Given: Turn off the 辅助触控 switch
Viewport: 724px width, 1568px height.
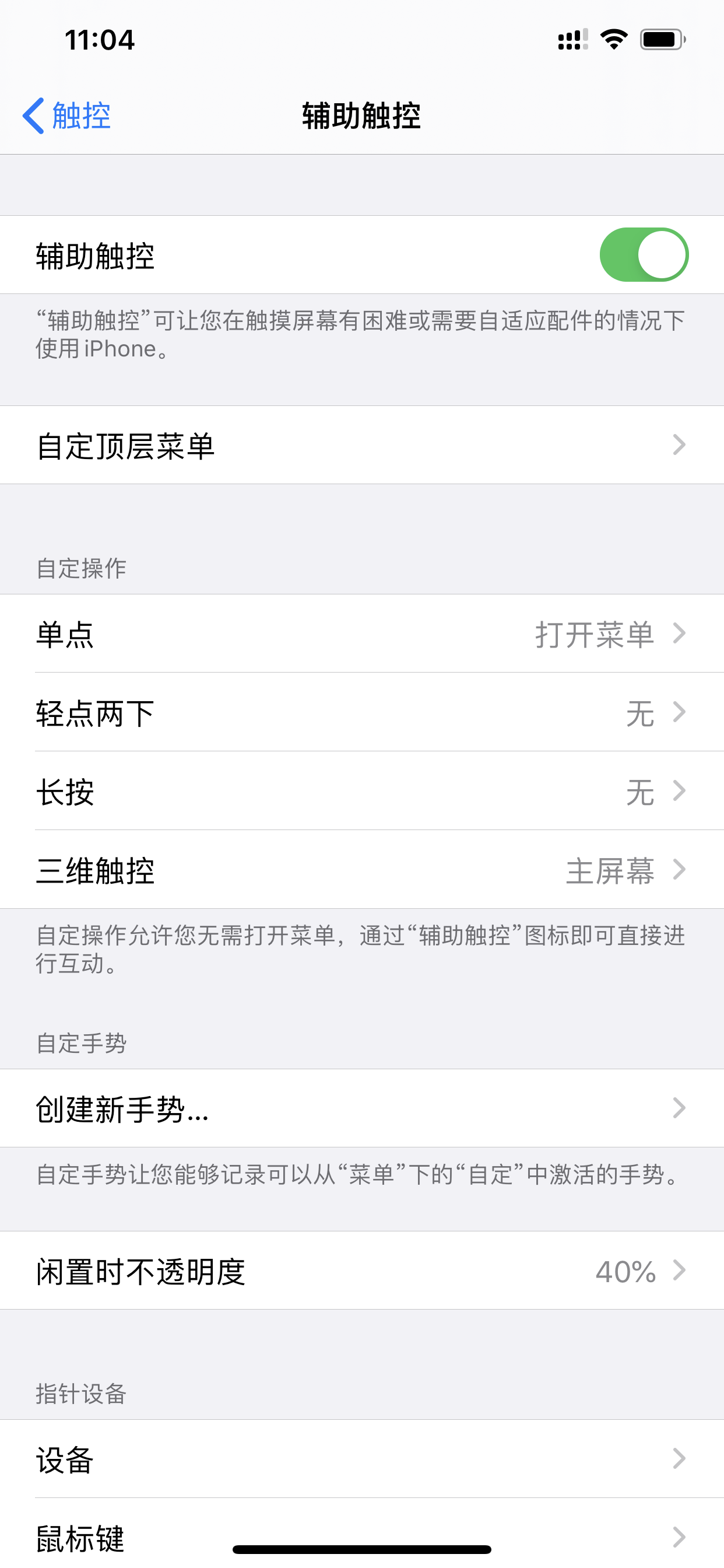Looking at the screenshot, I should [643, 255].
